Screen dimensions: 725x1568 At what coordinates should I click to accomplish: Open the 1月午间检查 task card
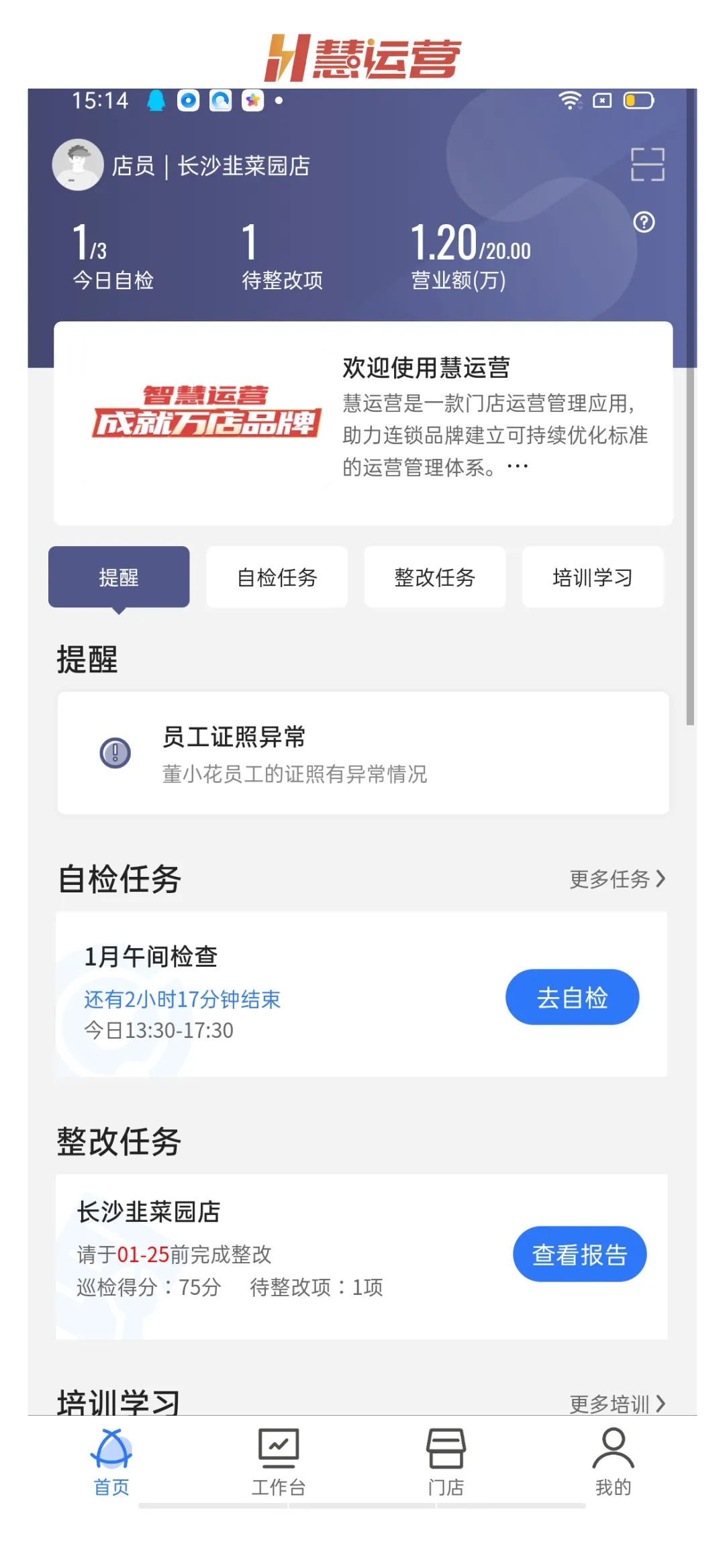tap(361, 994)
